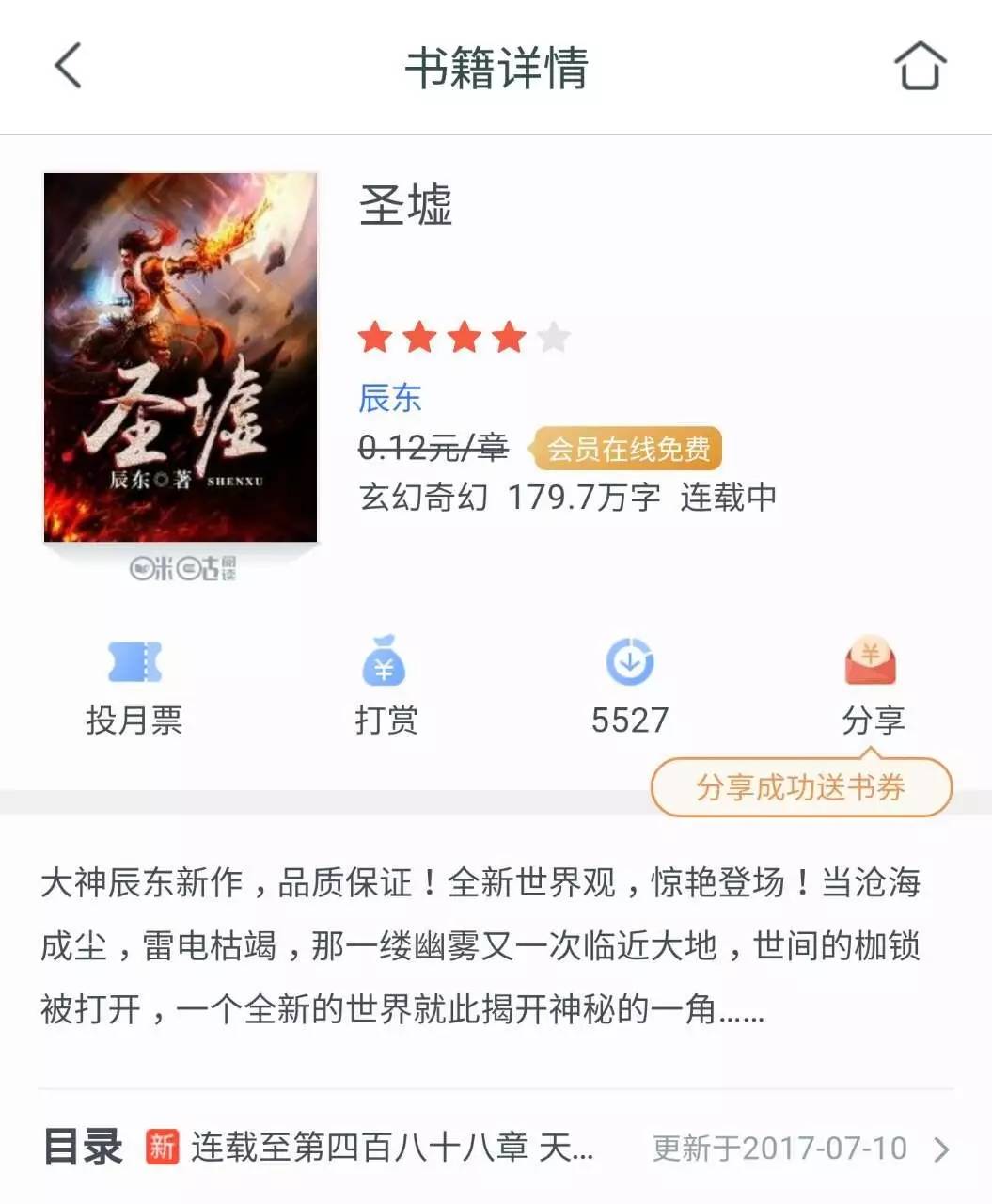Open the 书籍详情 title bar

click(x=496, y=66)
